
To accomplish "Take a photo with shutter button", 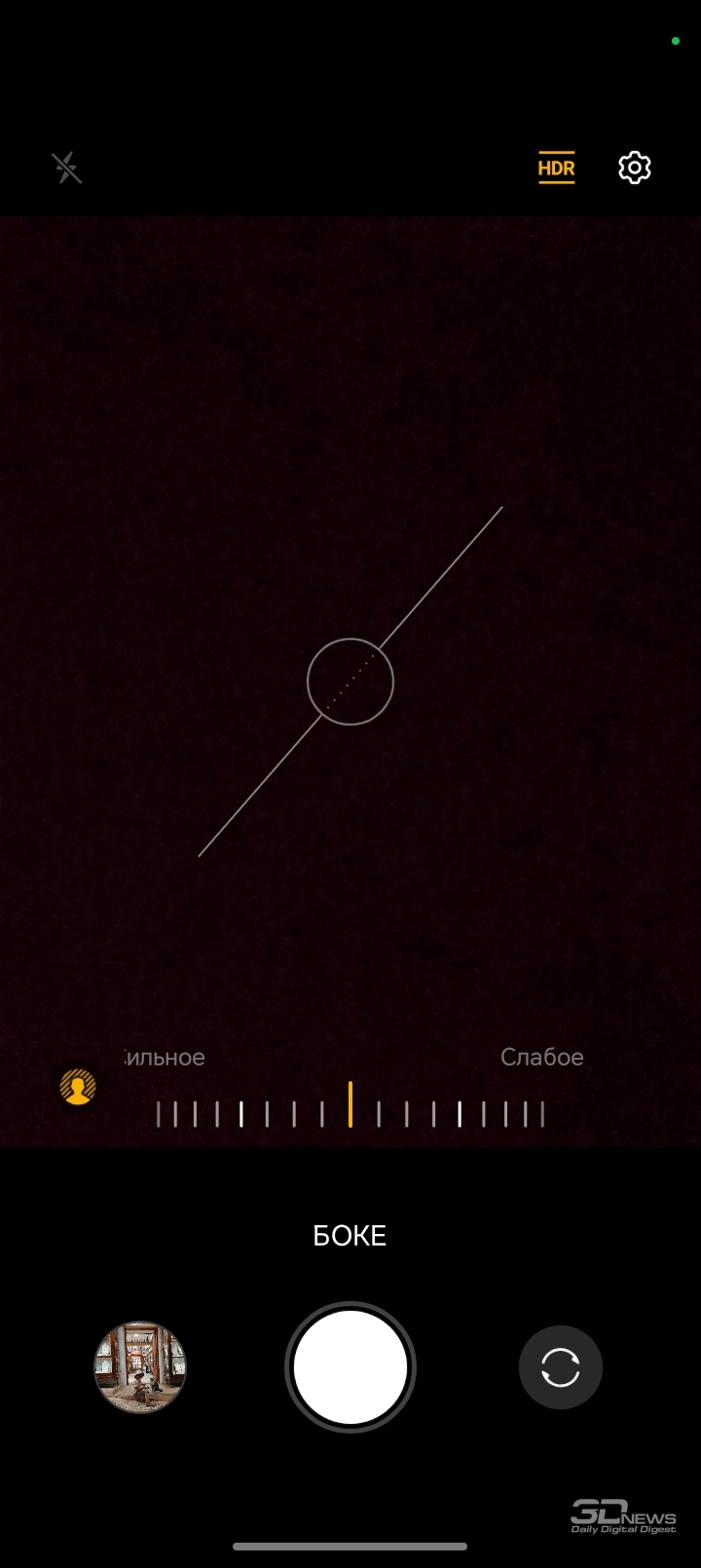I will pos(350,1366).
